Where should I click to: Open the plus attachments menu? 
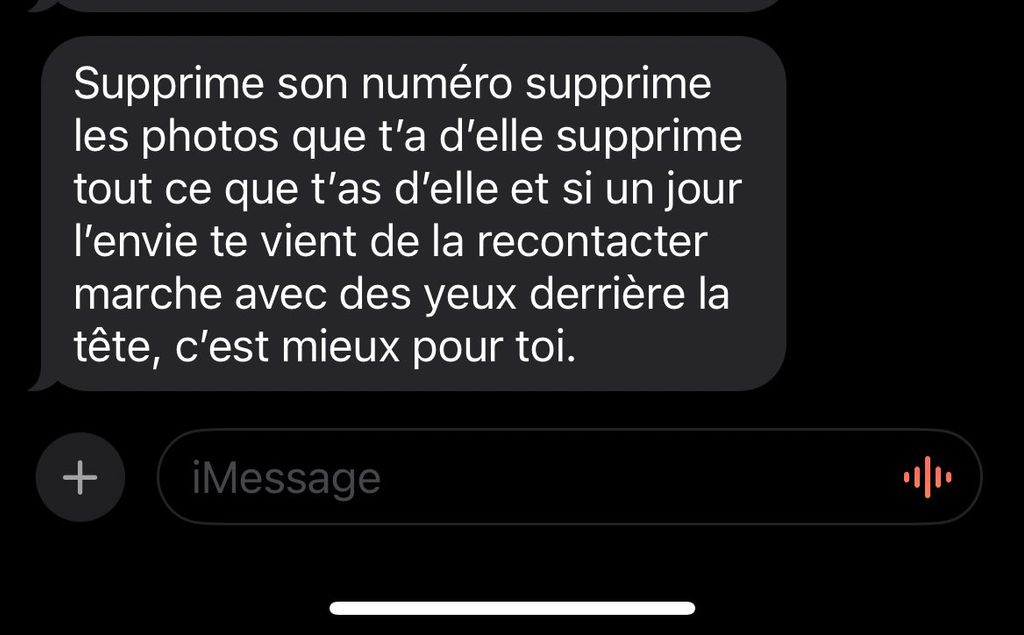[80, 477]
